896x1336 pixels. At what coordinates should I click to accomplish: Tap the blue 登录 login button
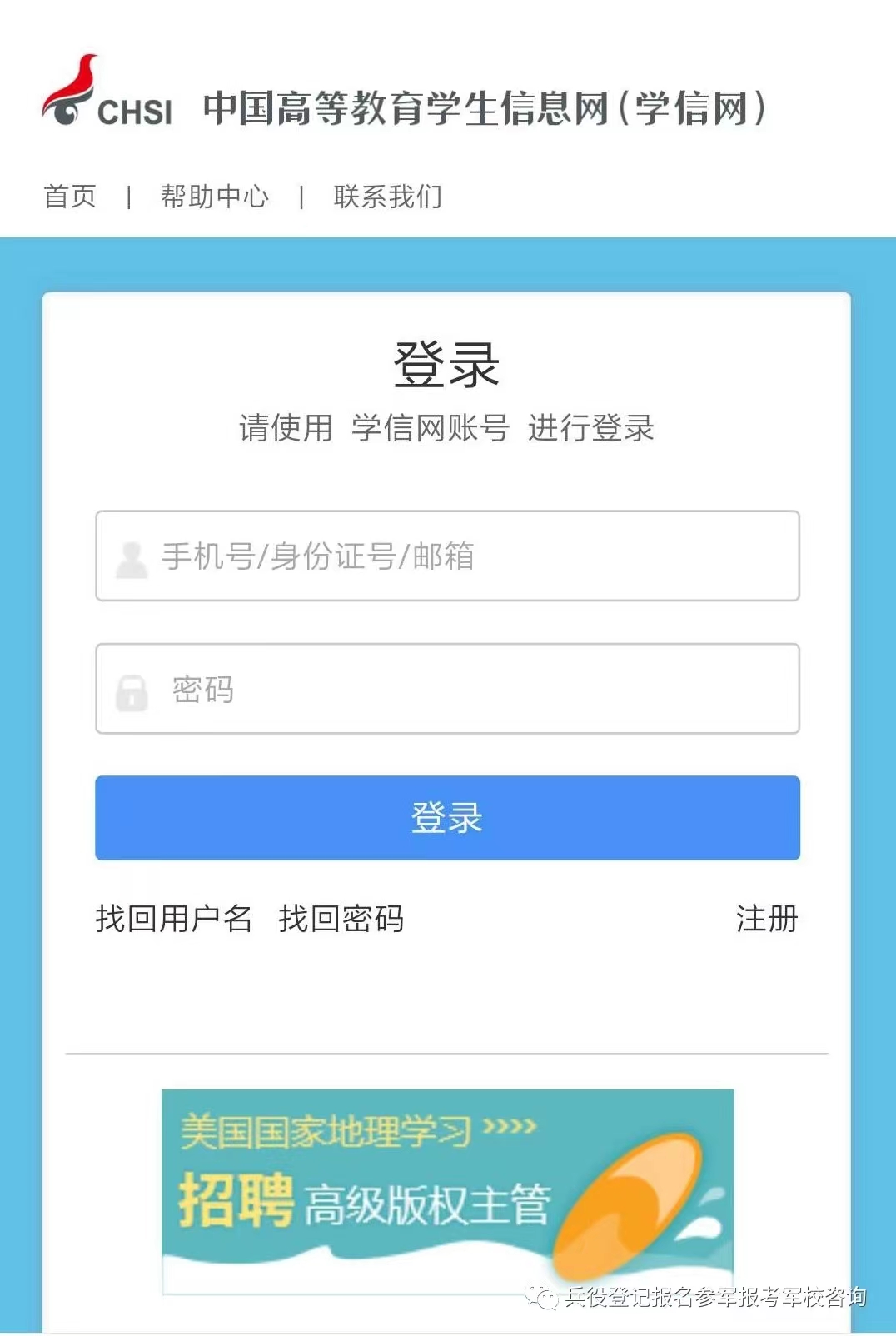coord(447,818)
